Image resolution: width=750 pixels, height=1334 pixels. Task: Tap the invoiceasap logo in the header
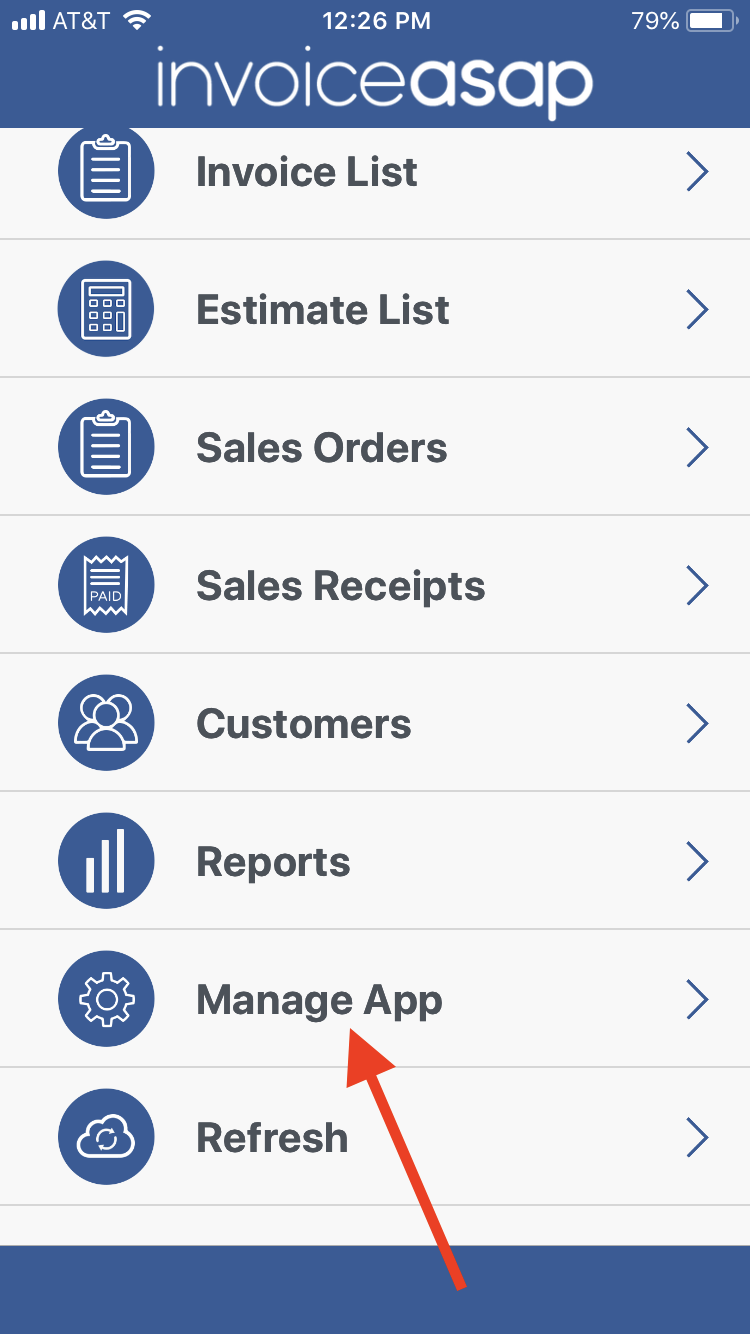tap(375, 84)
